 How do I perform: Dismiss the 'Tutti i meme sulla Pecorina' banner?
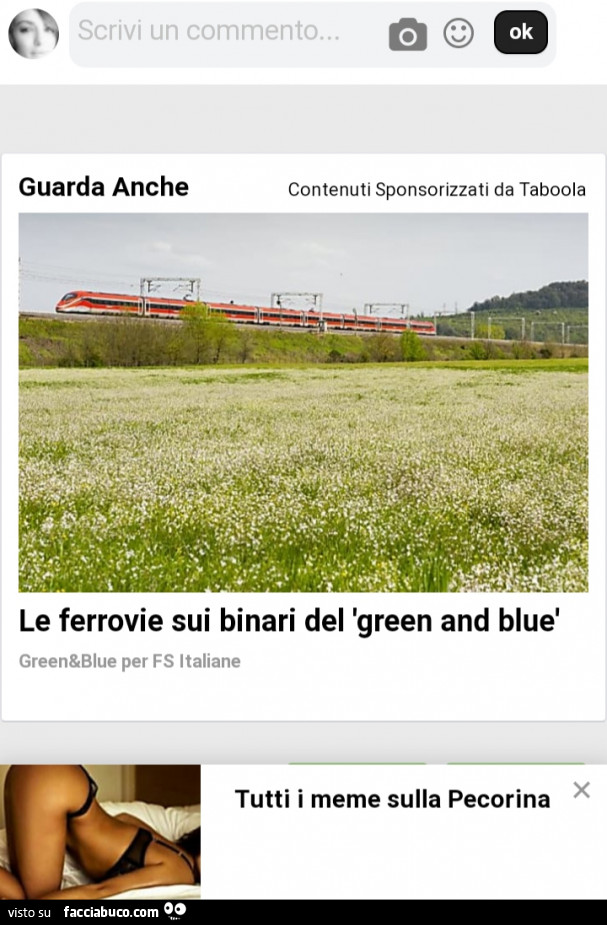(581, 790)
